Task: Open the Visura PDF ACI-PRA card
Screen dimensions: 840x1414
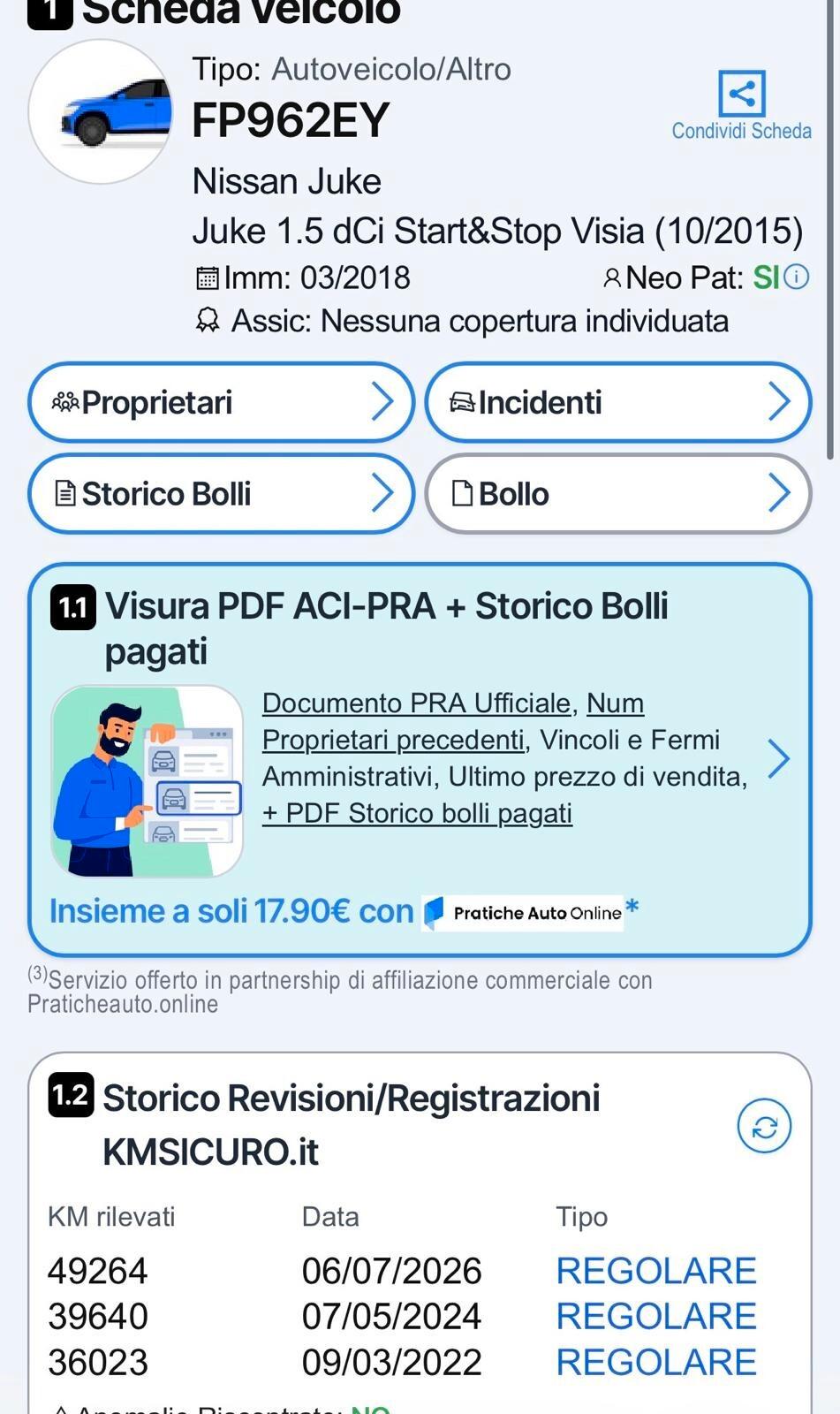Action: 420,760
